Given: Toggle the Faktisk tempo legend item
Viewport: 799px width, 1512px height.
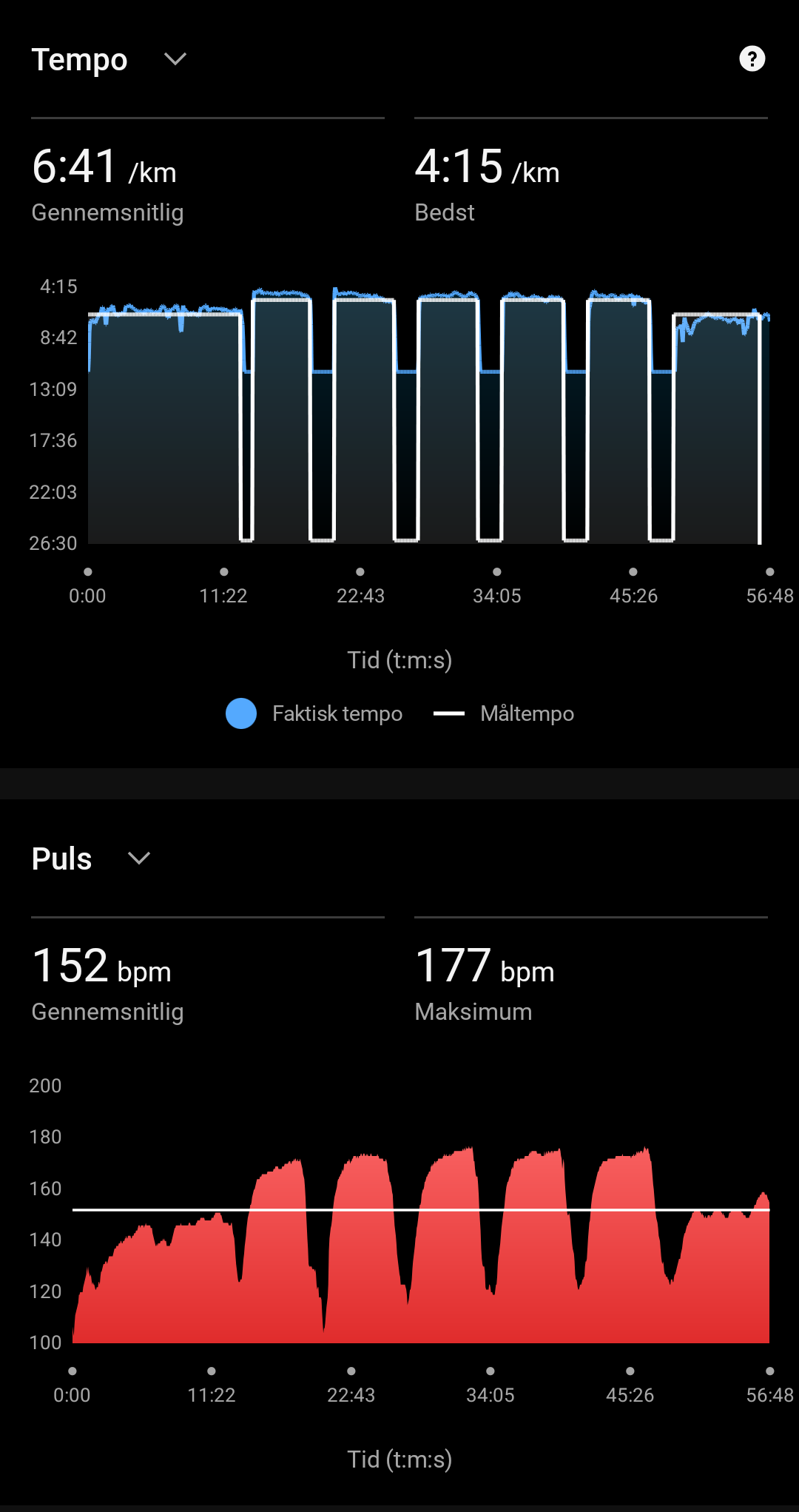Looking at the screenshot, I should click(x=314, y=713).
